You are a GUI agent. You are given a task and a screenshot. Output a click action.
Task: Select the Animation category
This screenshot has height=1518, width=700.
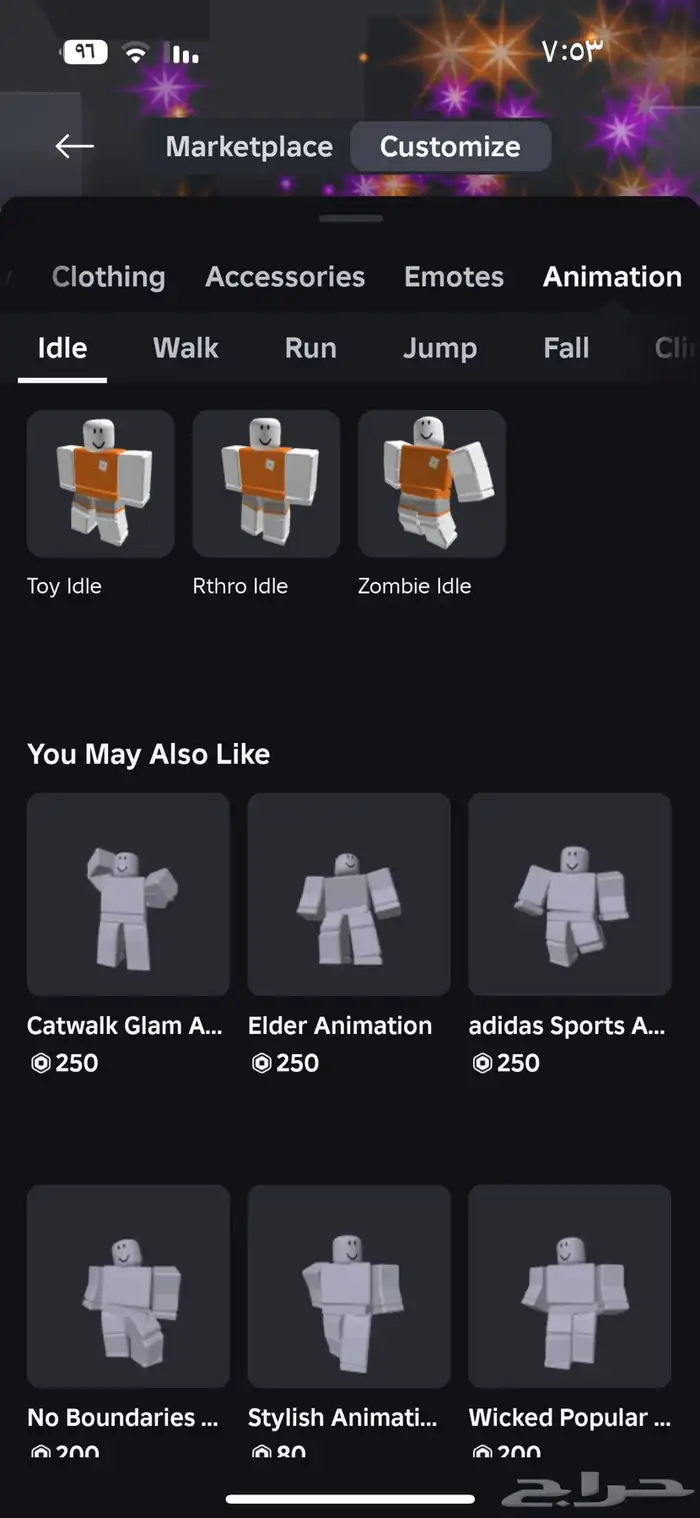(x=612, y=277)
